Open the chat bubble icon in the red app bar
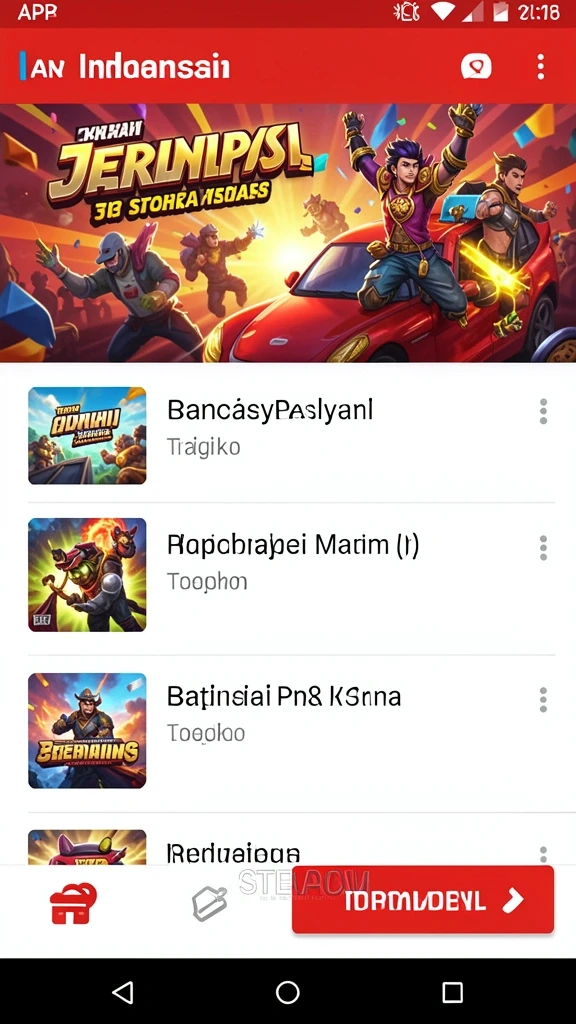This screenshot has width=576, height=1024. pos(476,67)
